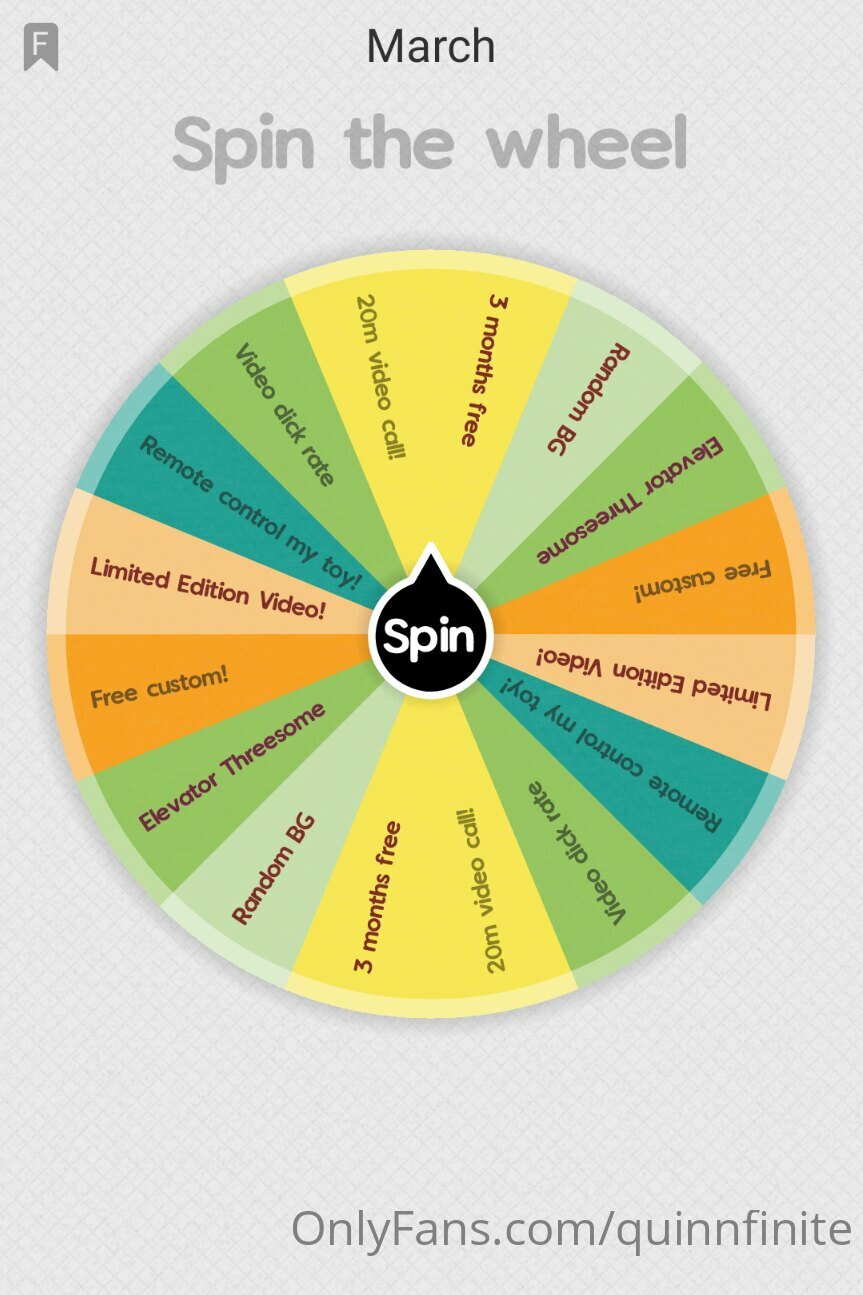Tap the Spin button on the wheel
This screenshot has height=1295, width=863.
click(x=431, y=636)
